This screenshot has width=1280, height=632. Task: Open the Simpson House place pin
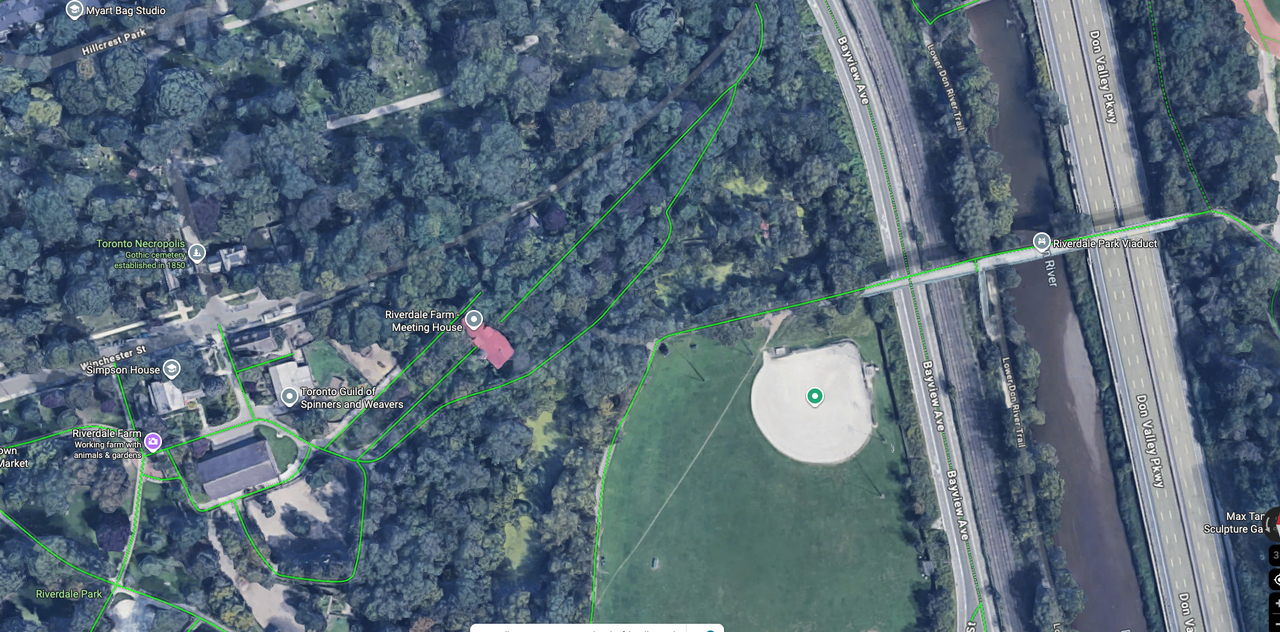[x=171, y=369]
